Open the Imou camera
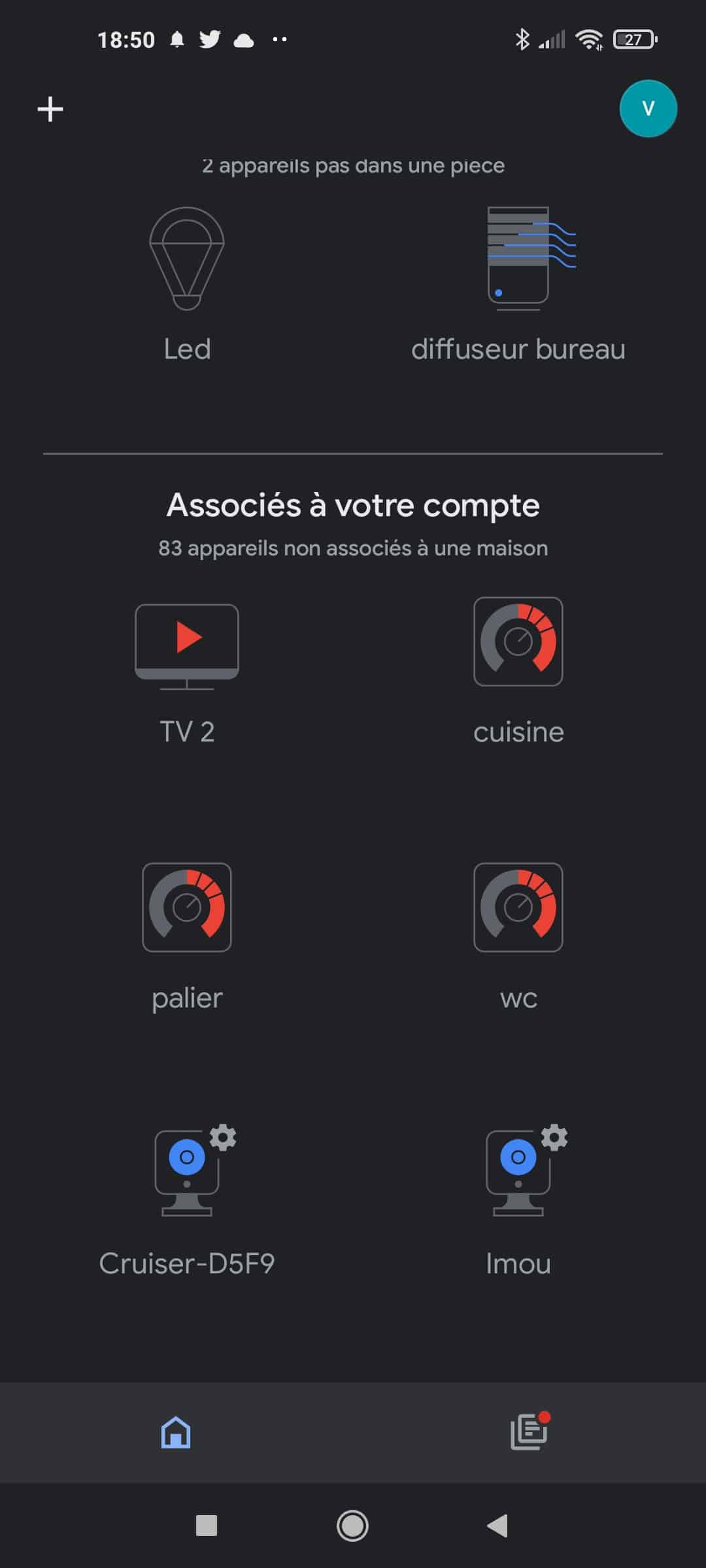The height and width of the screenshot is (1568, 706). (518, 1202)
